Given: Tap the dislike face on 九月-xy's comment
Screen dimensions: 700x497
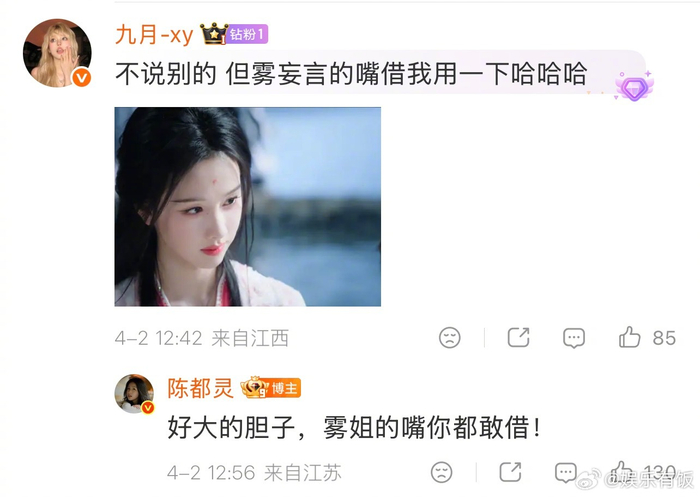Looking at the screenshot, I should point(450,338).
